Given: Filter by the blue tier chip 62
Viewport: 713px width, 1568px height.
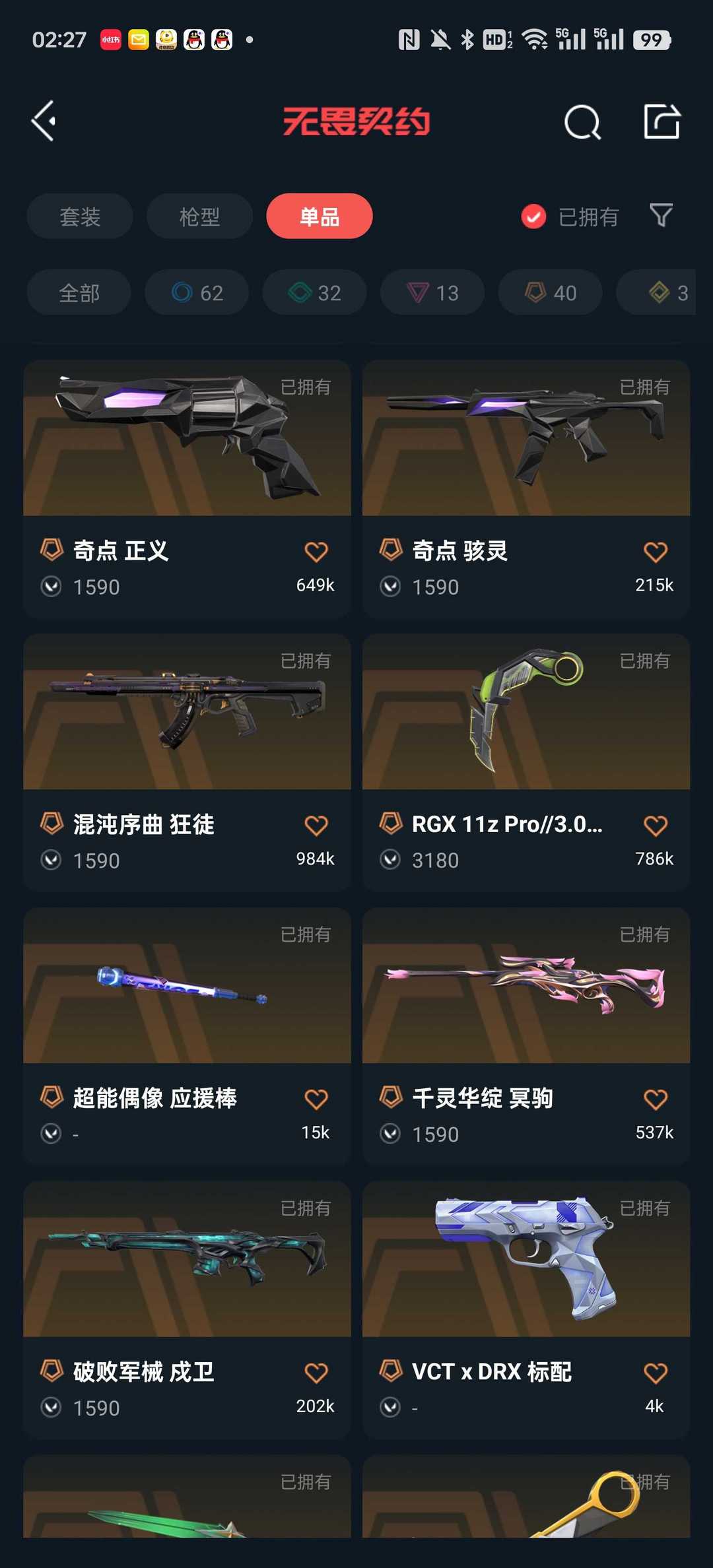Looking at the screenshot, I should pyautogui.click(x=197, y=292).
